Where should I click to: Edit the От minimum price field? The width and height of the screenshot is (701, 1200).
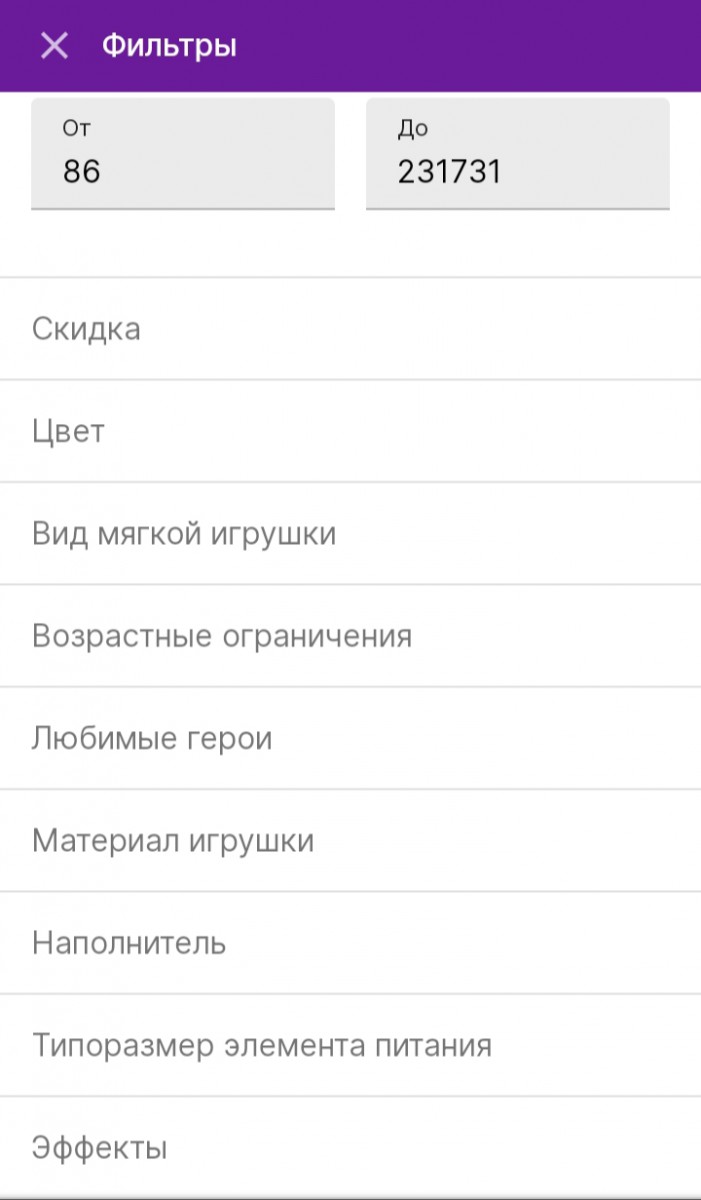click(183, 154)
